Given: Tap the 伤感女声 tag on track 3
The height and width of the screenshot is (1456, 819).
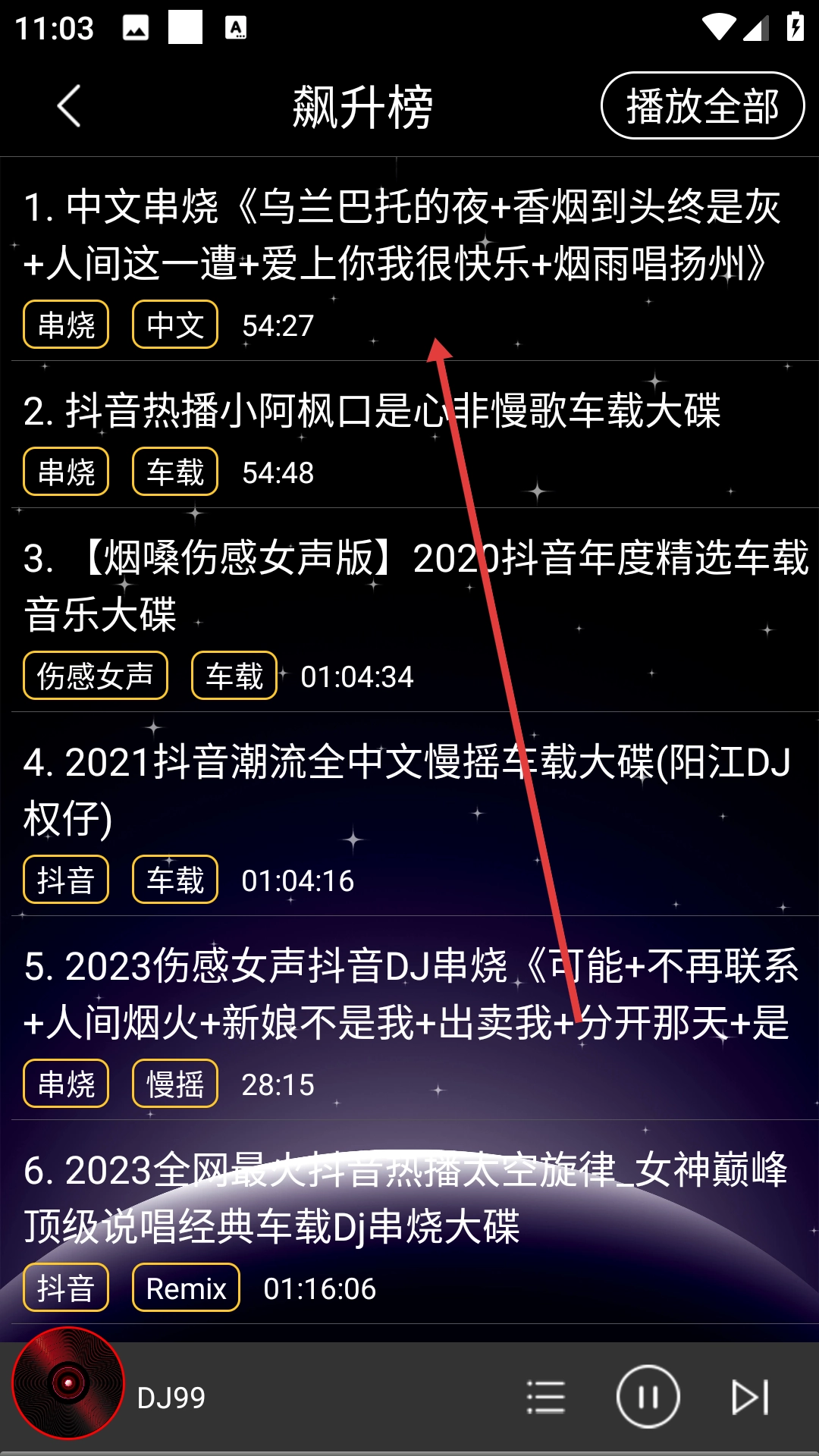Looking at the screenshot, I should (x=96, y=676).
